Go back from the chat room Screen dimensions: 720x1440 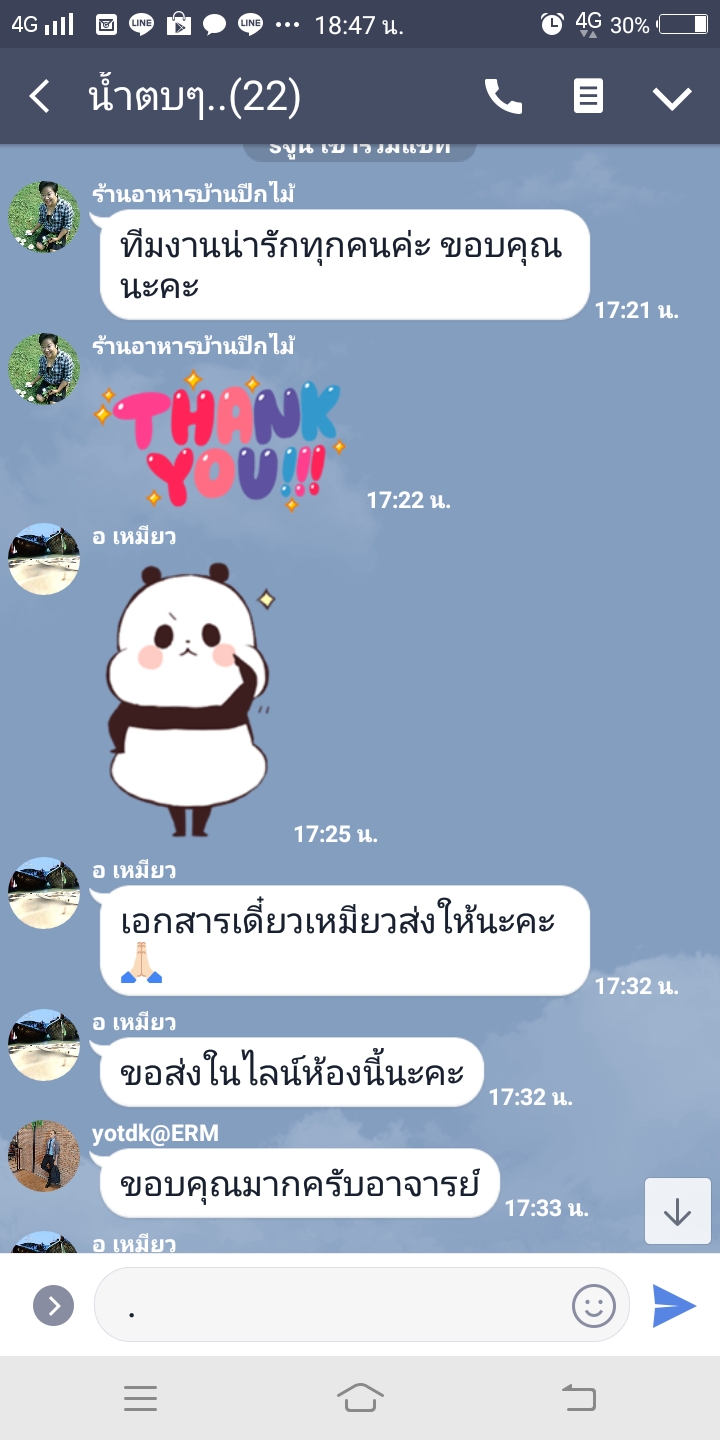pyautogui.click(x=40, y=97)
